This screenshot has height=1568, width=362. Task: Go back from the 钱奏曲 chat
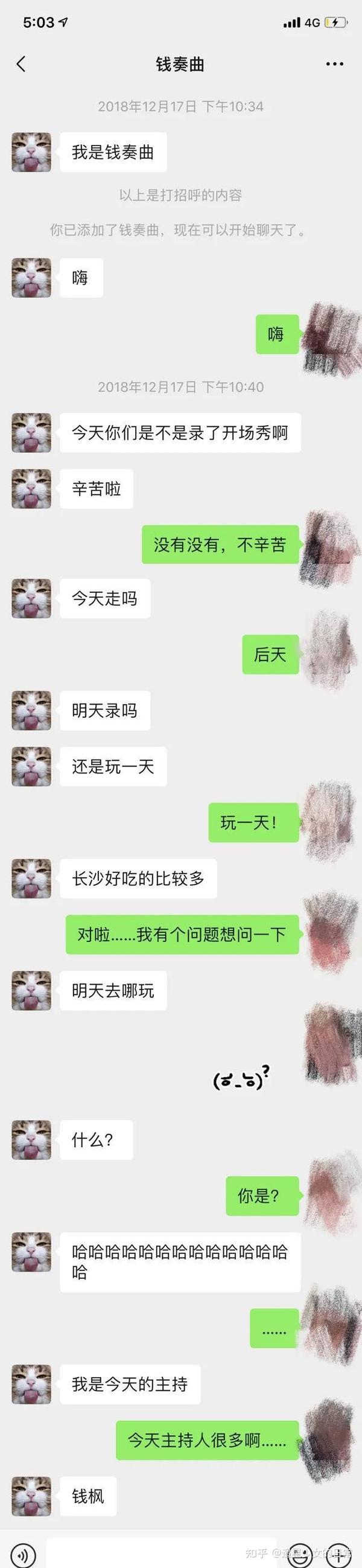click(x=21, y=64)
